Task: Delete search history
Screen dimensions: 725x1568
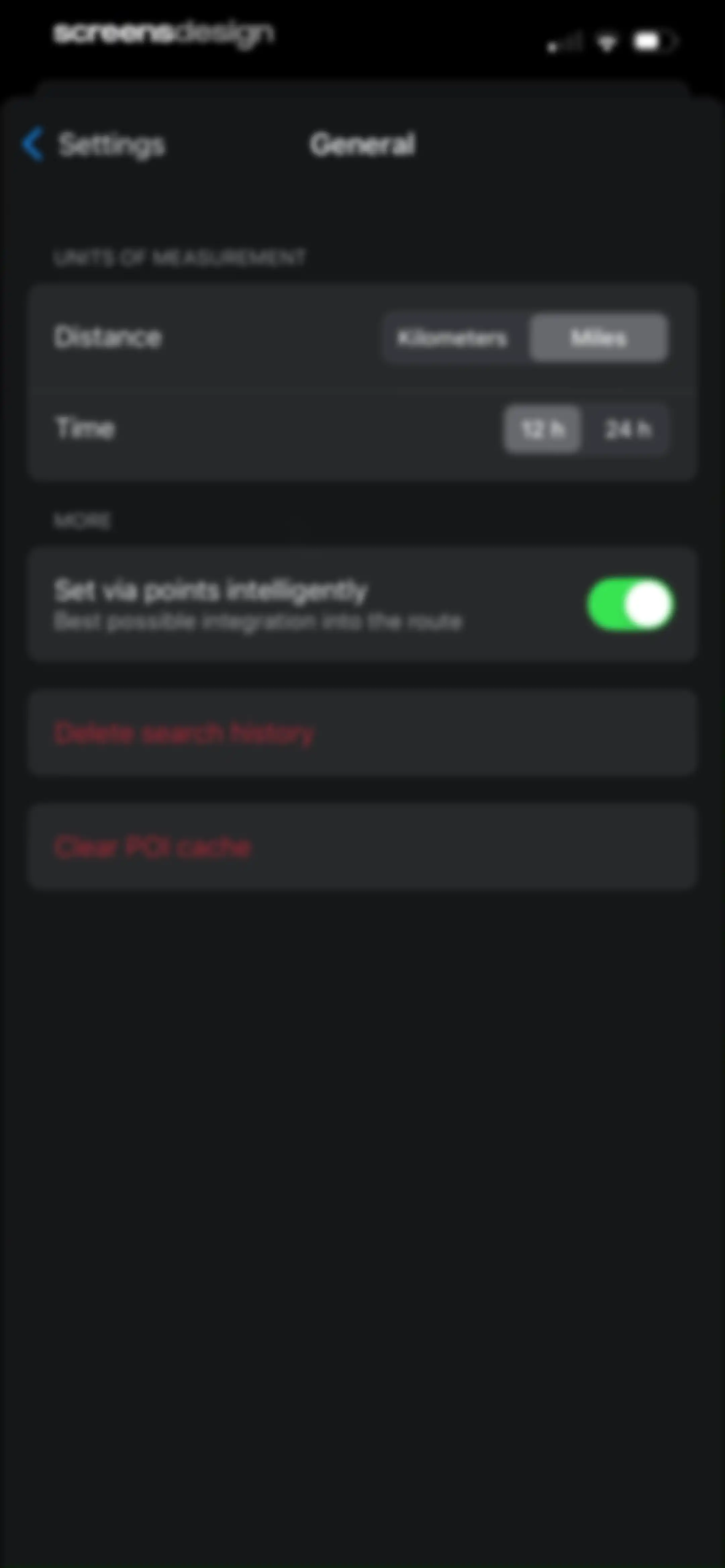Action: tap(362, 732)
